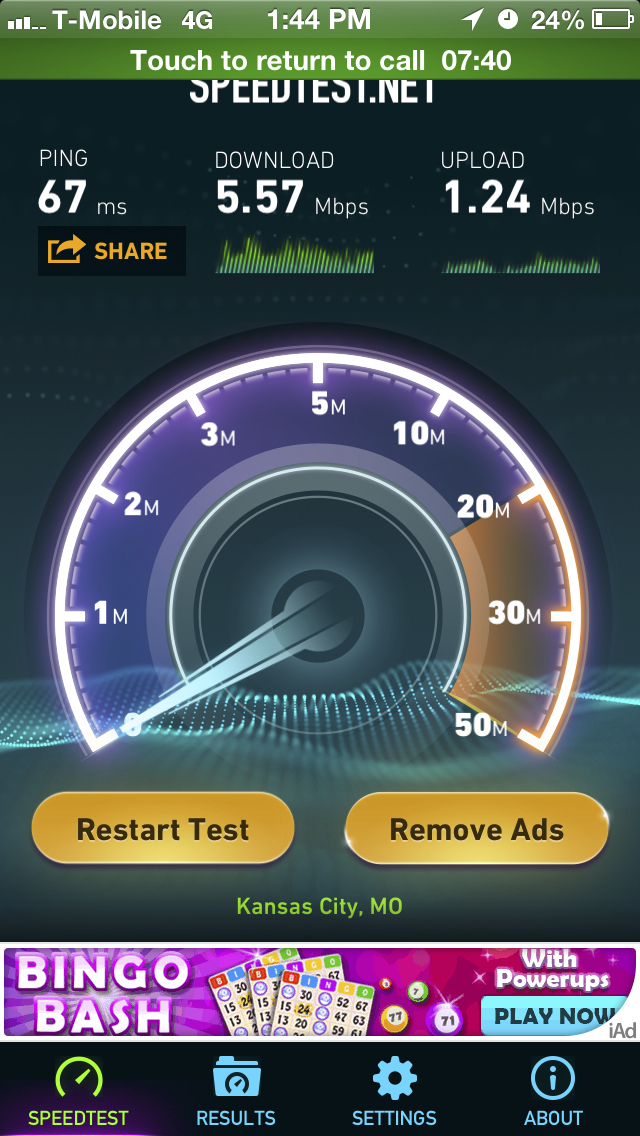Go to the About tab

[x=553, y=1090]
